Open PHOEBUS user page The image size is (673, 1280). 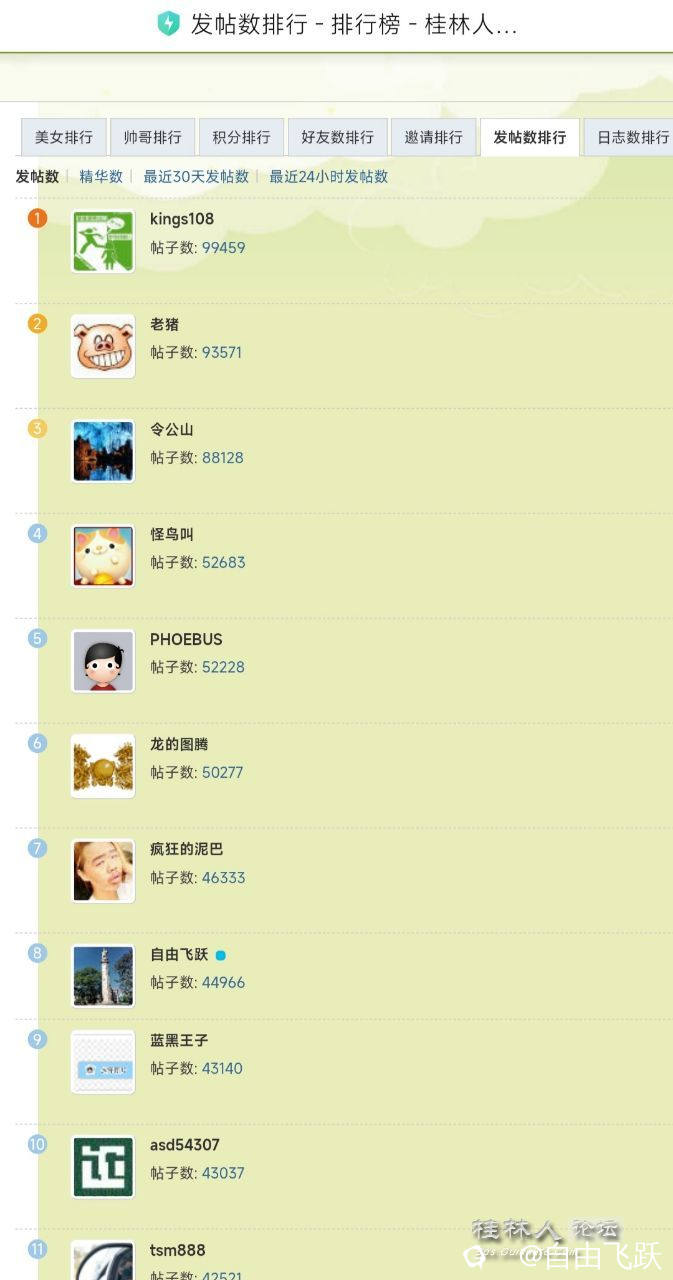(x=186, y=640)
